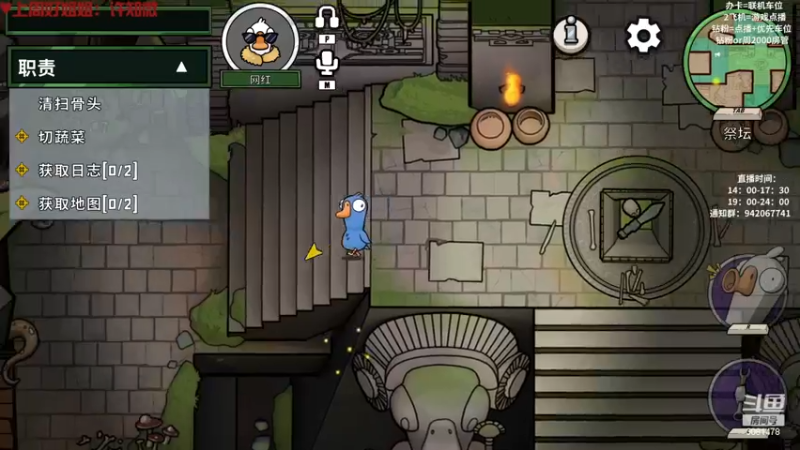
Task: Open the role info icon
Action: [571, 35]
